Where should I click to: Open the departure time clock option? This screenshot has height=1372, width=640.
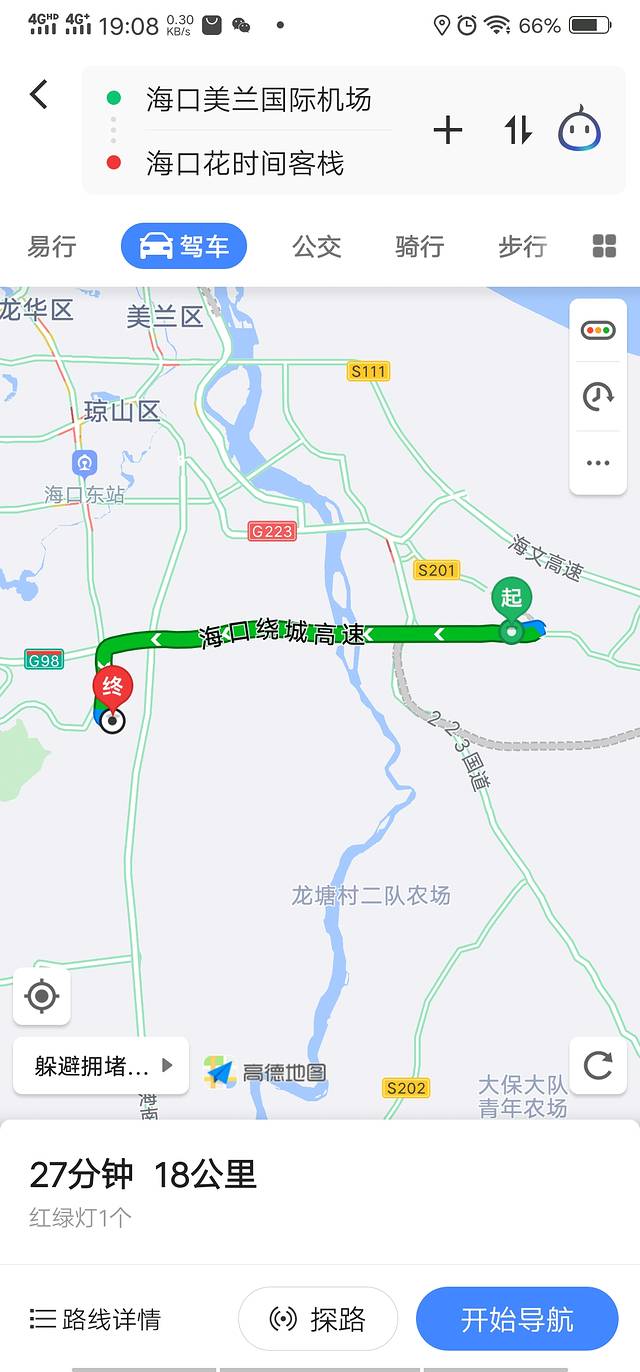(598, 396)
